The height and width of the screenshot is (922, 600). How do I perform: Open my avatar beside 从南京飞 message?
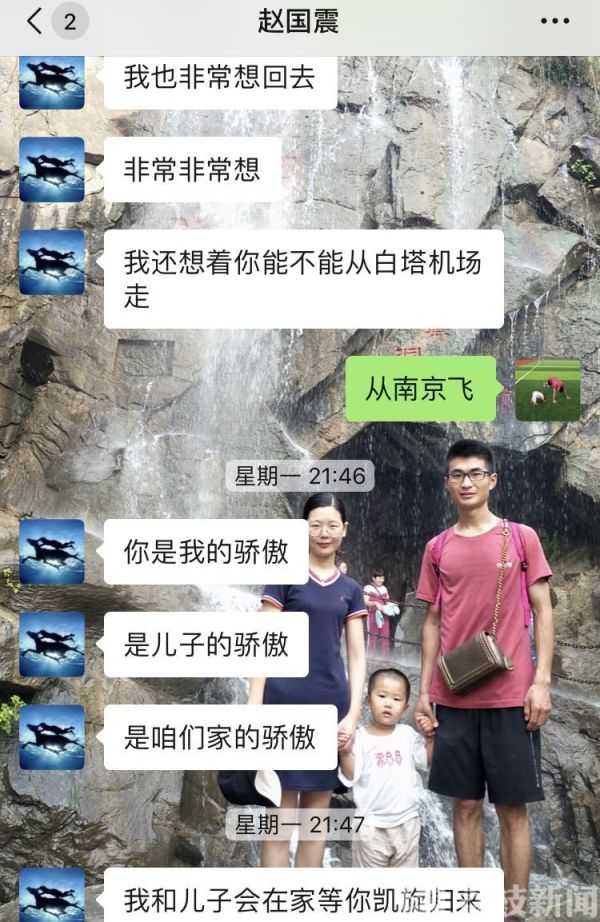click(x=547, y=389)
